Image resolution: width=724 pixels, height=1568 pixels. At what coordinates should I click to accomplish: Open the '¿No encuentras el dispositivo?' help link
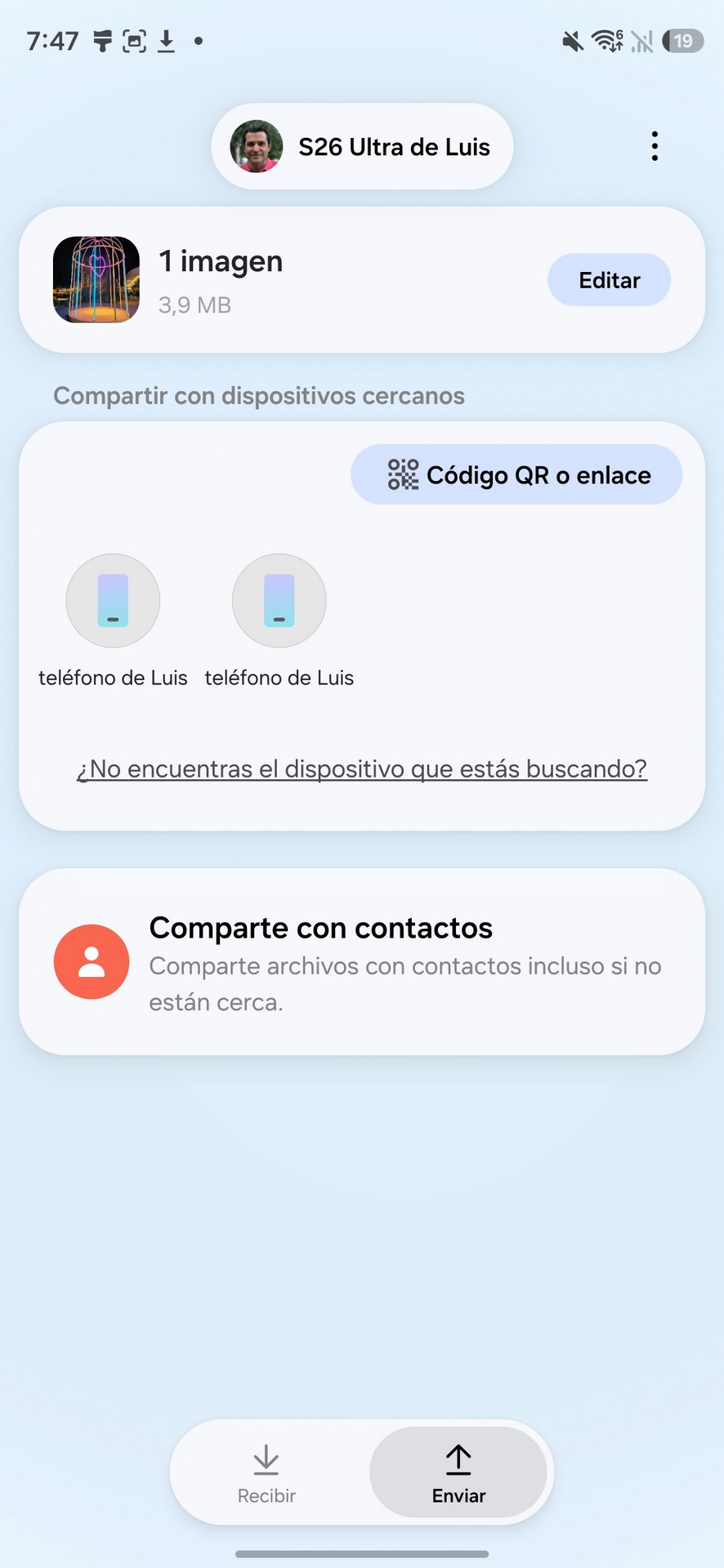(362, 769)
